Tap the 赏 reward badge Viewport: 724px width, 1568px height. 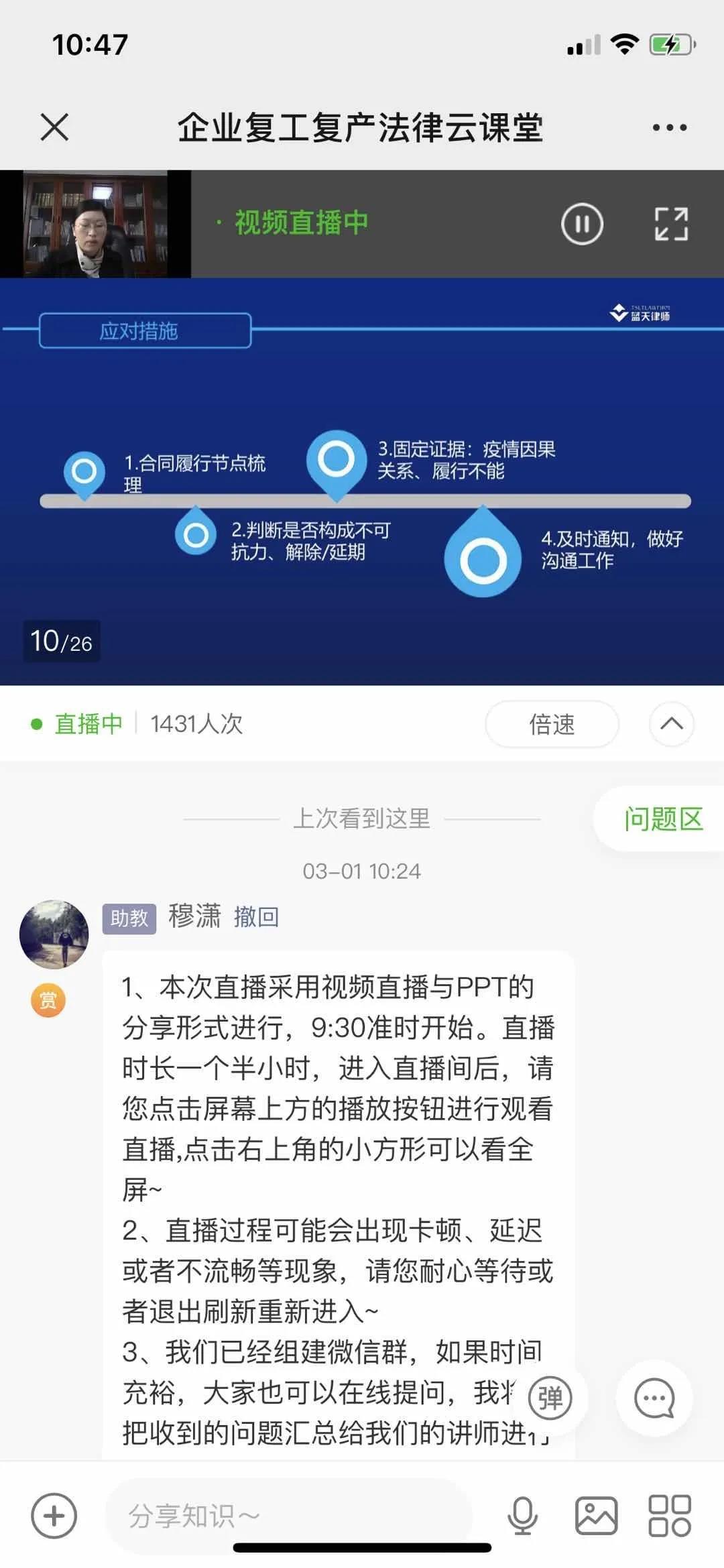click(x=48, y=1001)
